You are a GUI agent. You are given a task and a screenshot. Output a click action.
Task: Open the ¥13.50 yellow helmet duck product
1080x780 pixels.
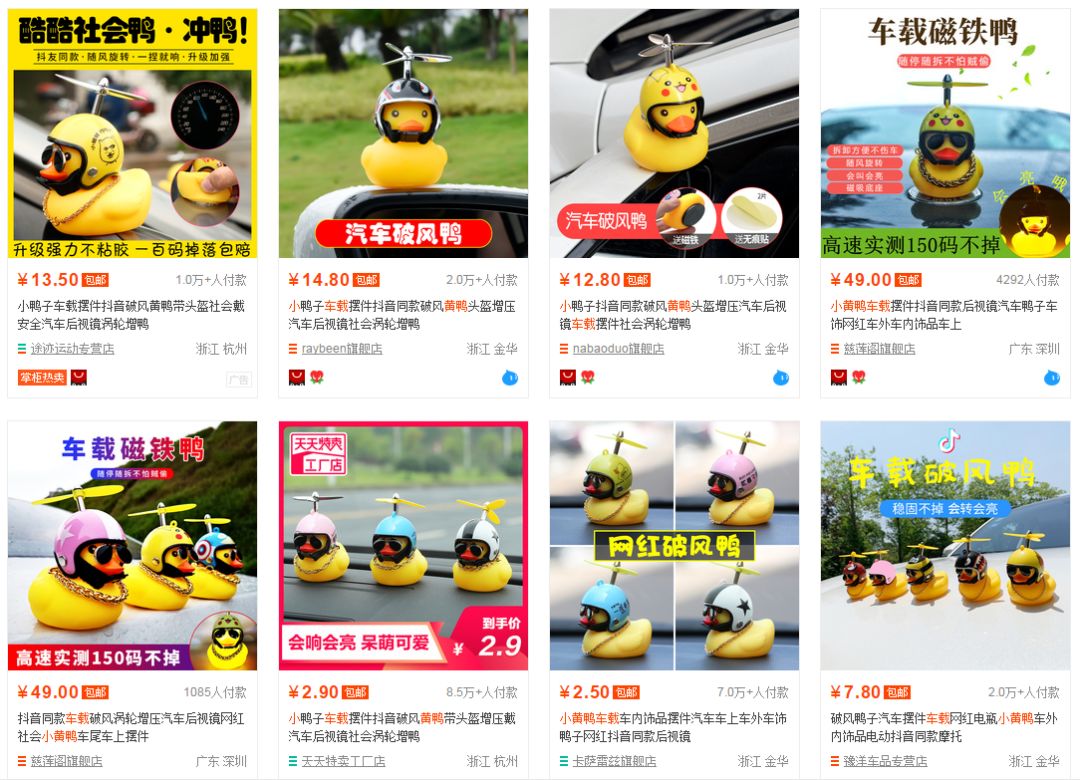coord(132,133)
